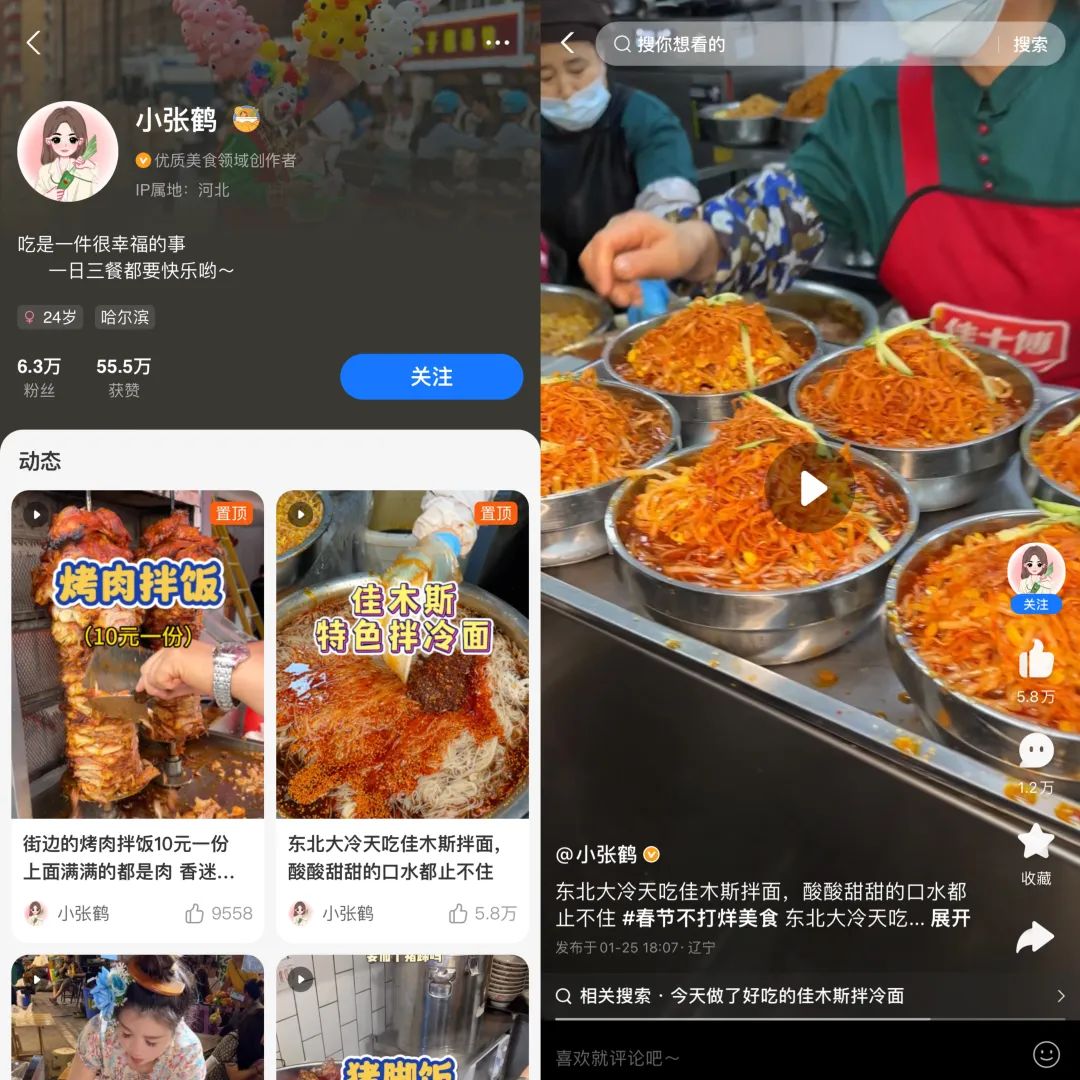The width and height of the screenshot is (1080, 1080).
Task: Open the three-dot overflow menu on profile
Action: click(x=497, y=43)
